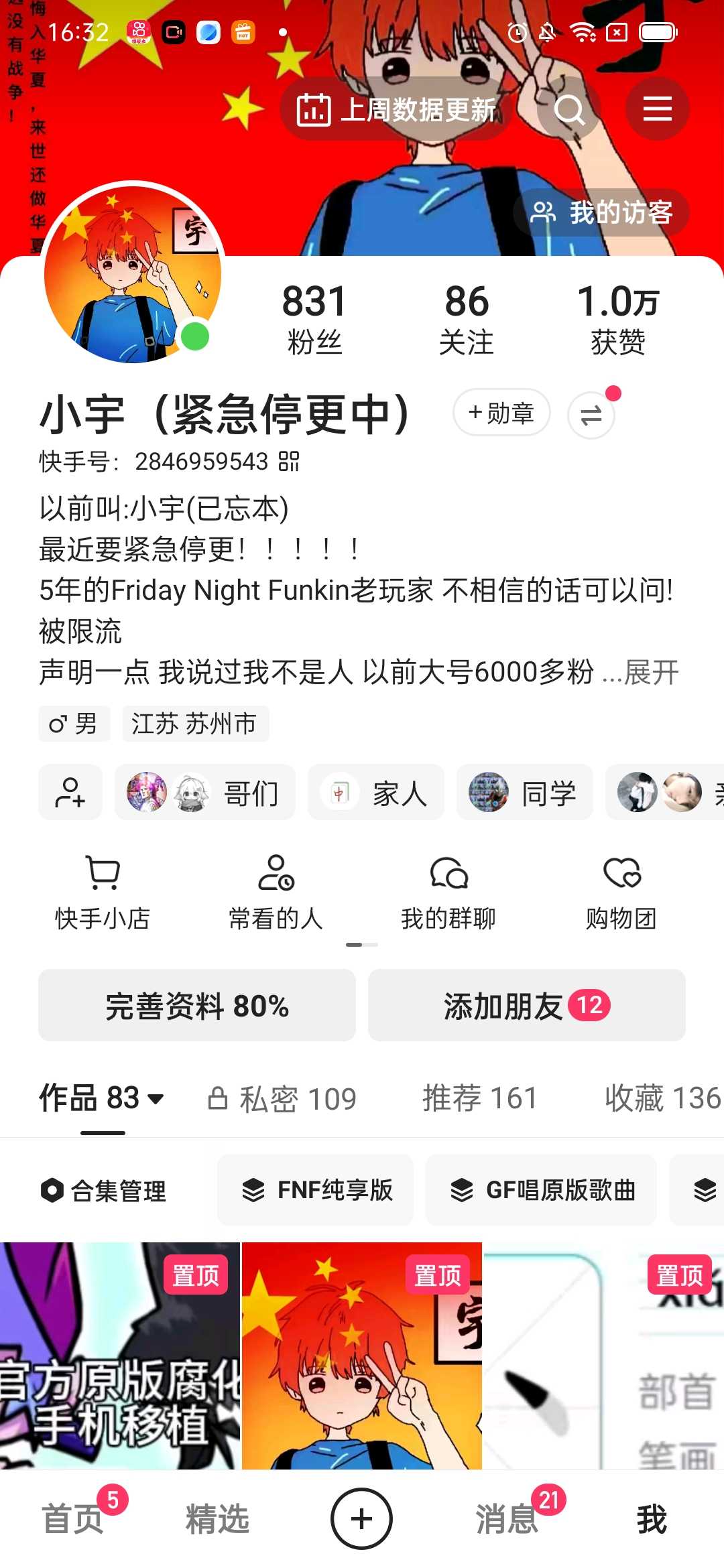Tap the switch account arrows icon
724x1568 pixels.
point(591,415)
